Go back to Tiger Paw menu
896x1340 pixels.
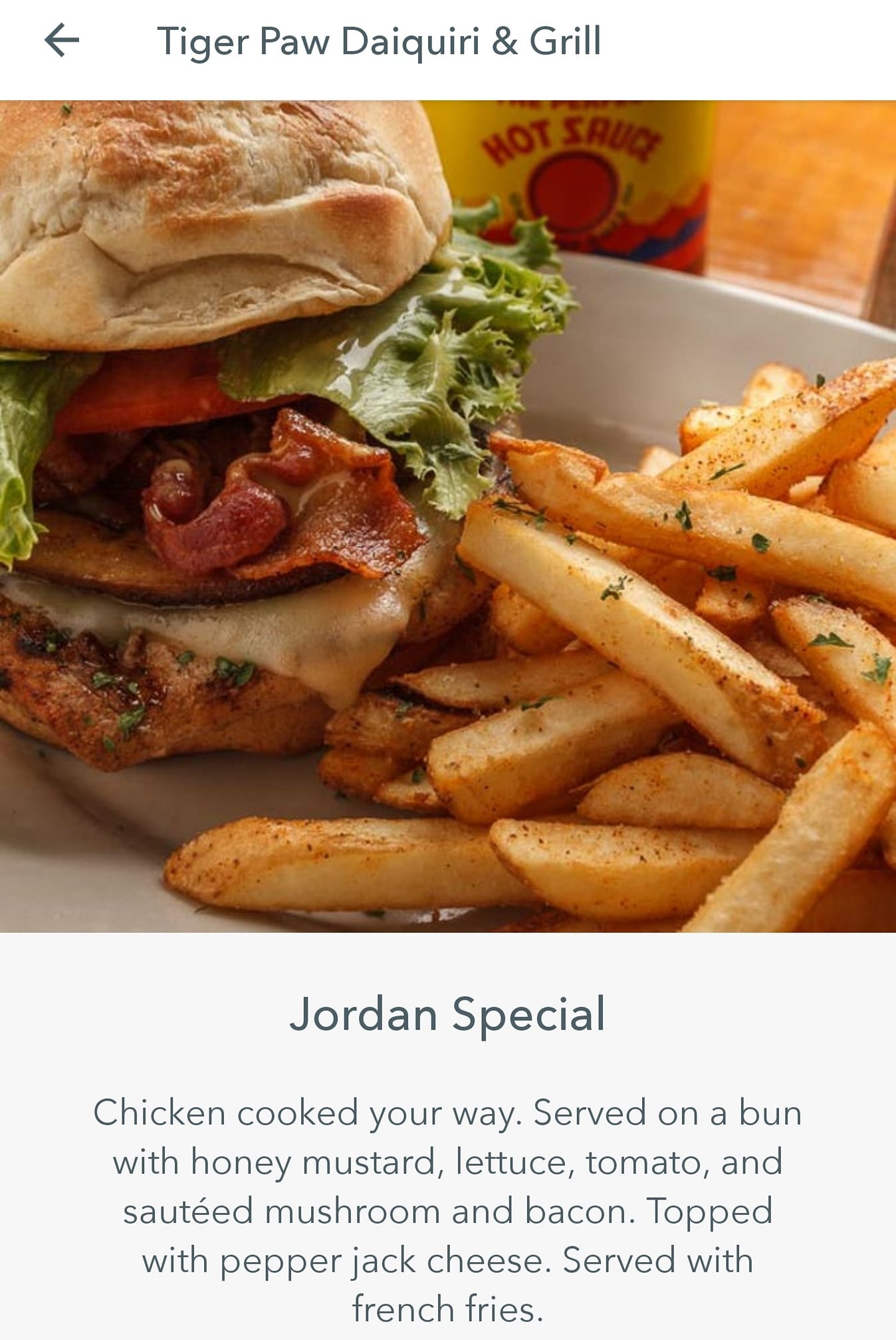pyautogui.click(x=62, y=41)
